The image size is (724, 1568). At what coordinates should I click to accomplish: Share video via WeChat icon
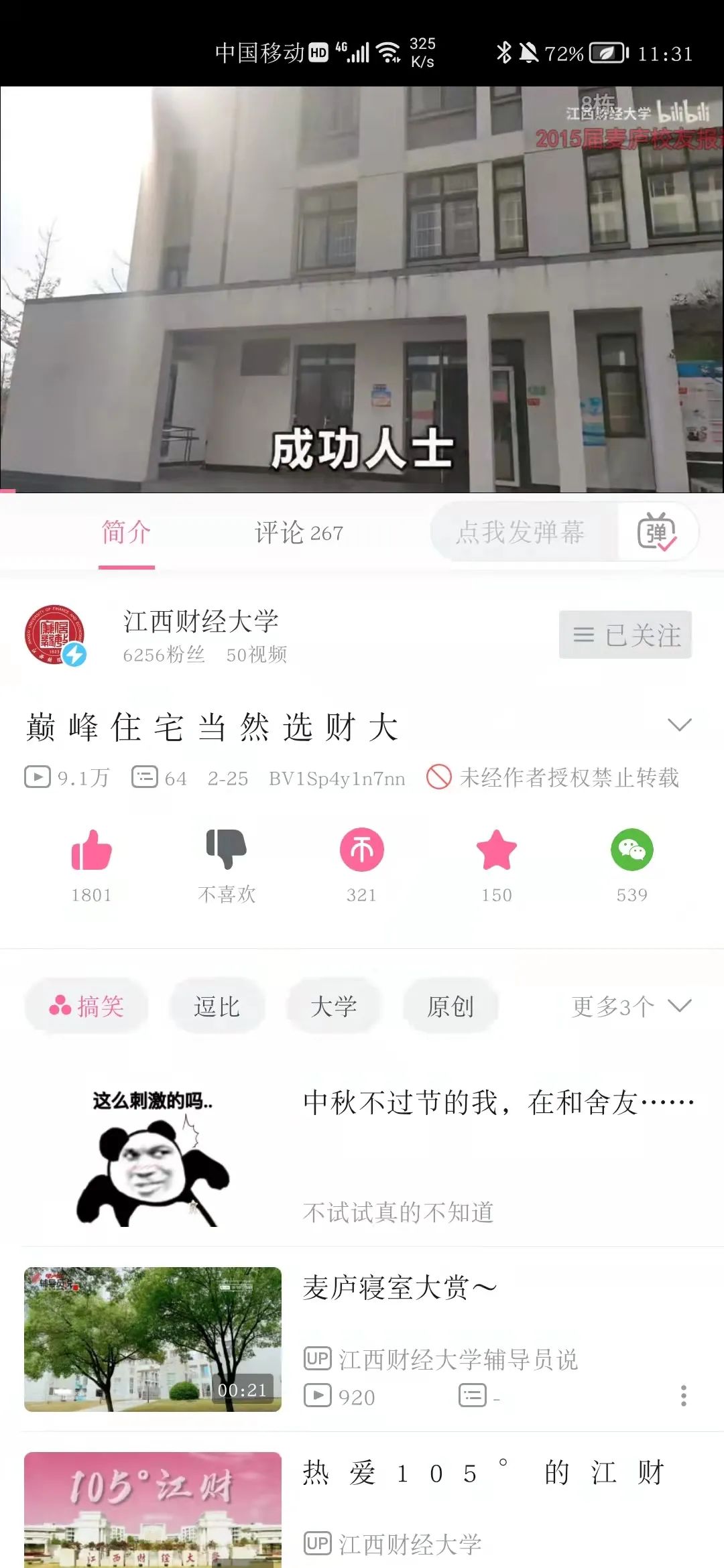(x=632, y=850)
